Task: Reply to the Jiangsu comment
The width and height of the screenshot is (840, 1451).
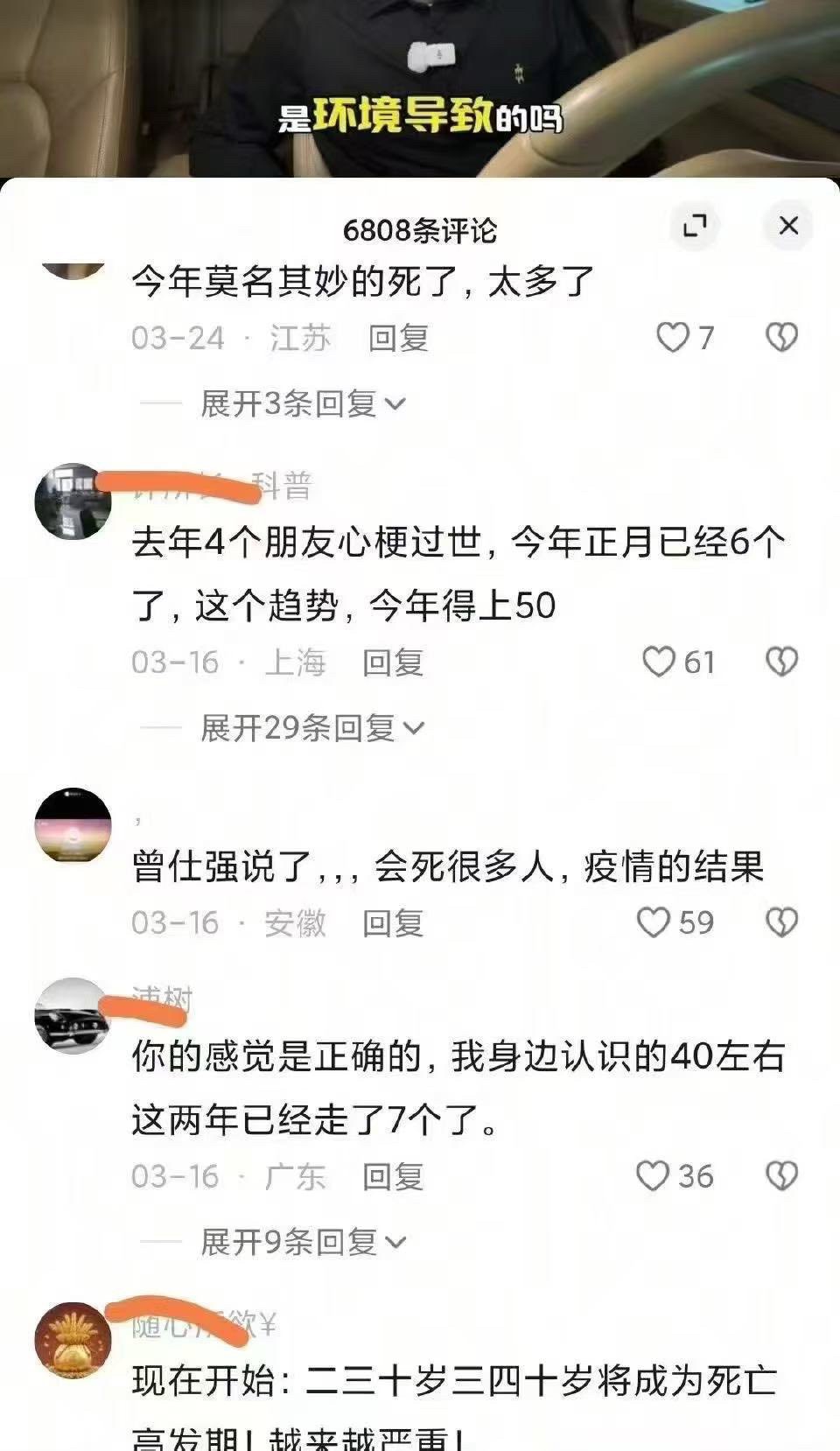Action: point(398,338)
